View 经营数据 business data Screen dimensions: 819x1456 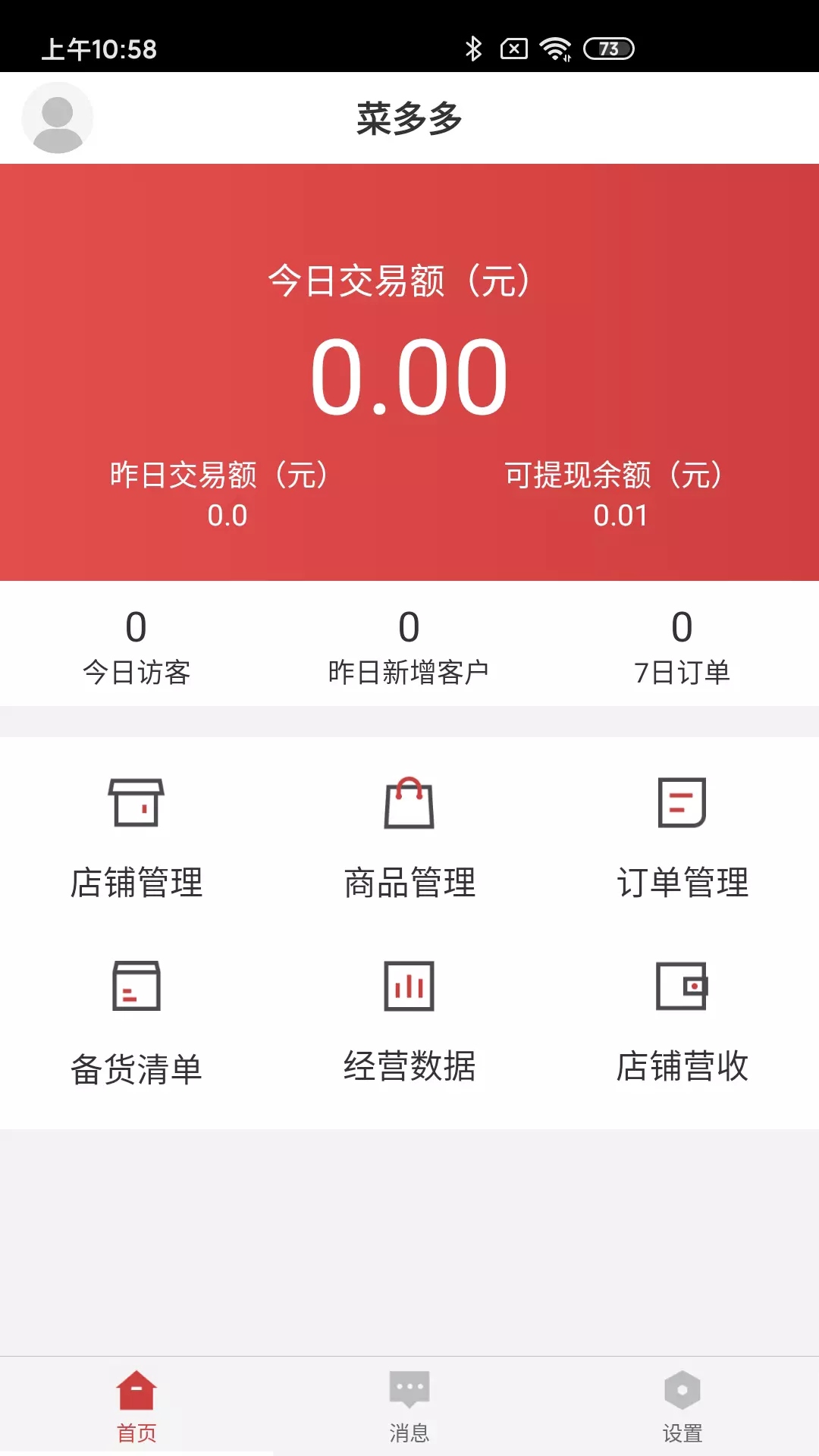pyautogui.click(x=409, y=1022)
